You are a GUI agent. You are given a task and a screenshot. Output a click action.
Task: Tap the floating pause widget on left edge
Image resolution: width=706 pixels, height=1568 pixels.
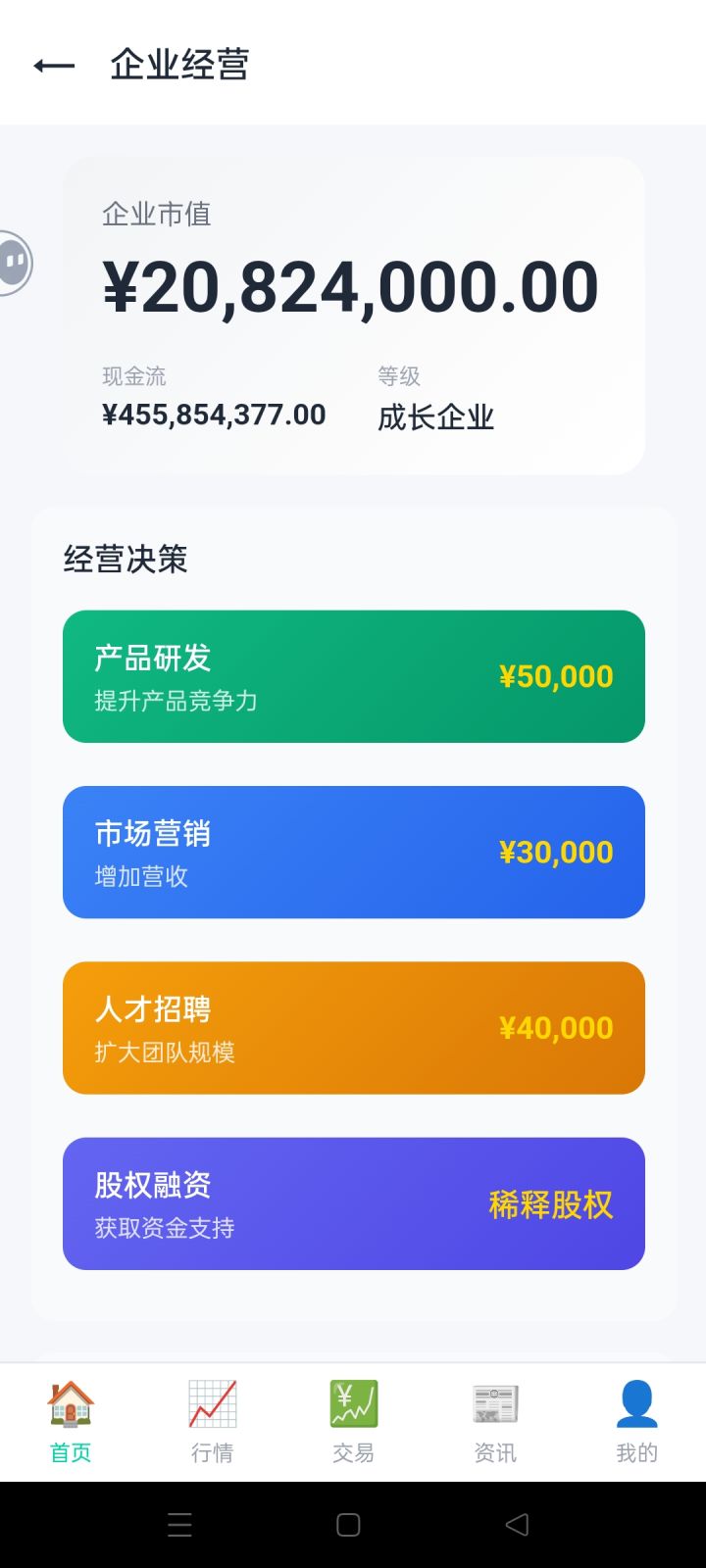(12, 263)
